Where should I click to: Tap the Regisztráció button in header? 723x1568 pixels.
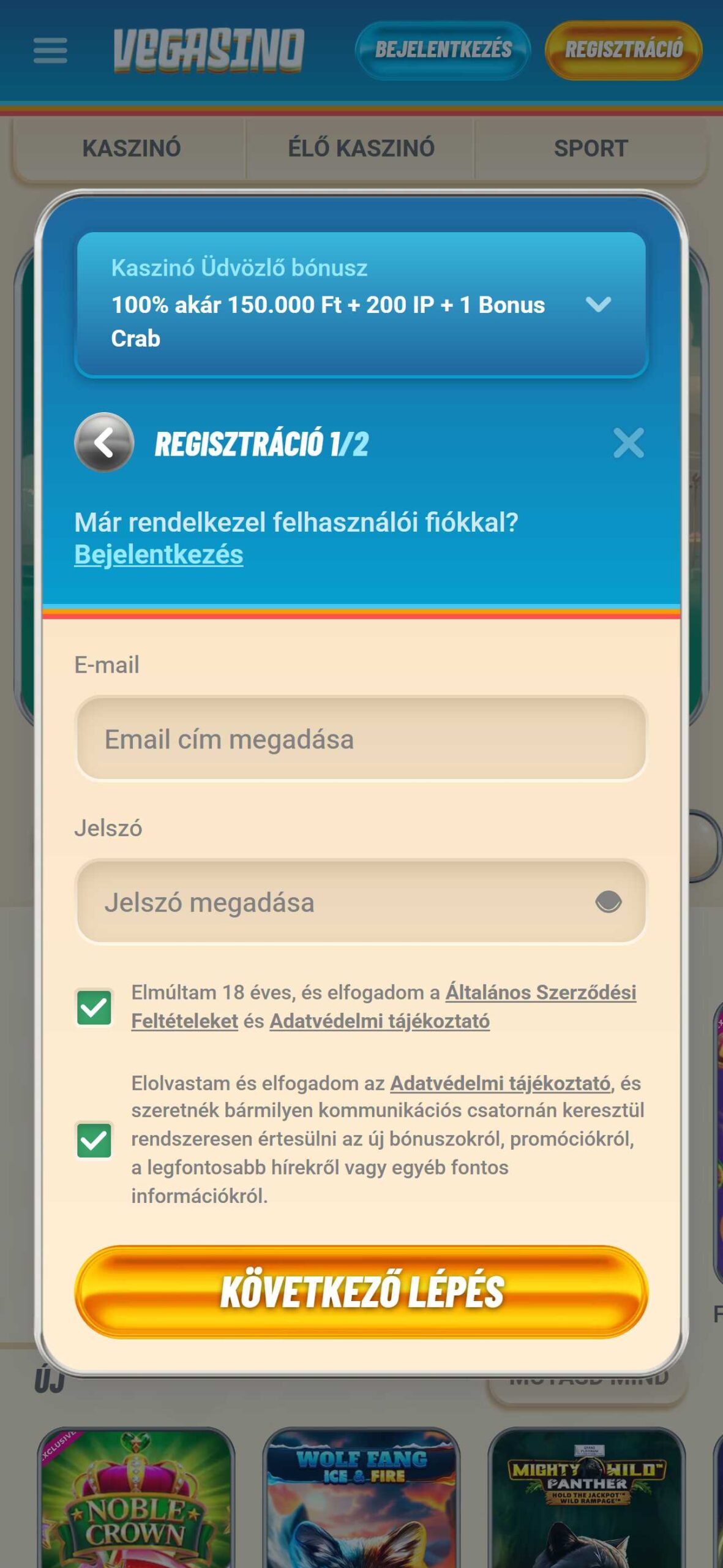[x=623, y=50]
